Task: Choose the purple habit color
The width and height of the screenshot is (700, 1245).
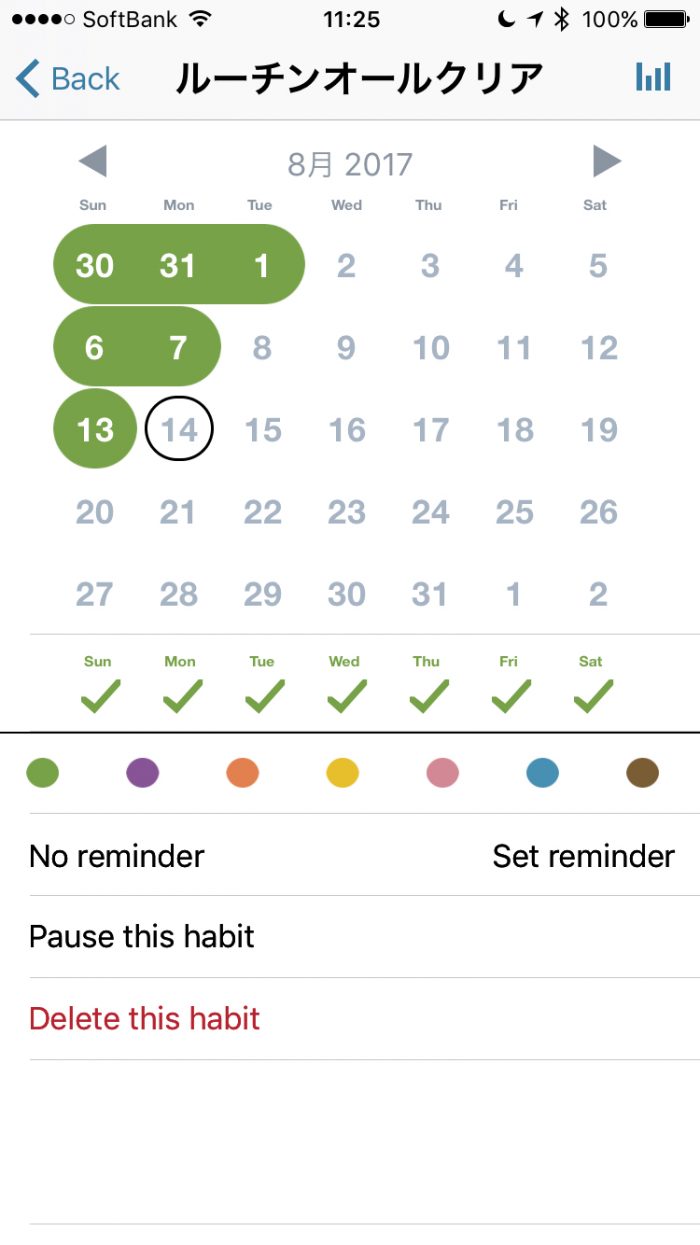Action: click(x=143, y=773)
